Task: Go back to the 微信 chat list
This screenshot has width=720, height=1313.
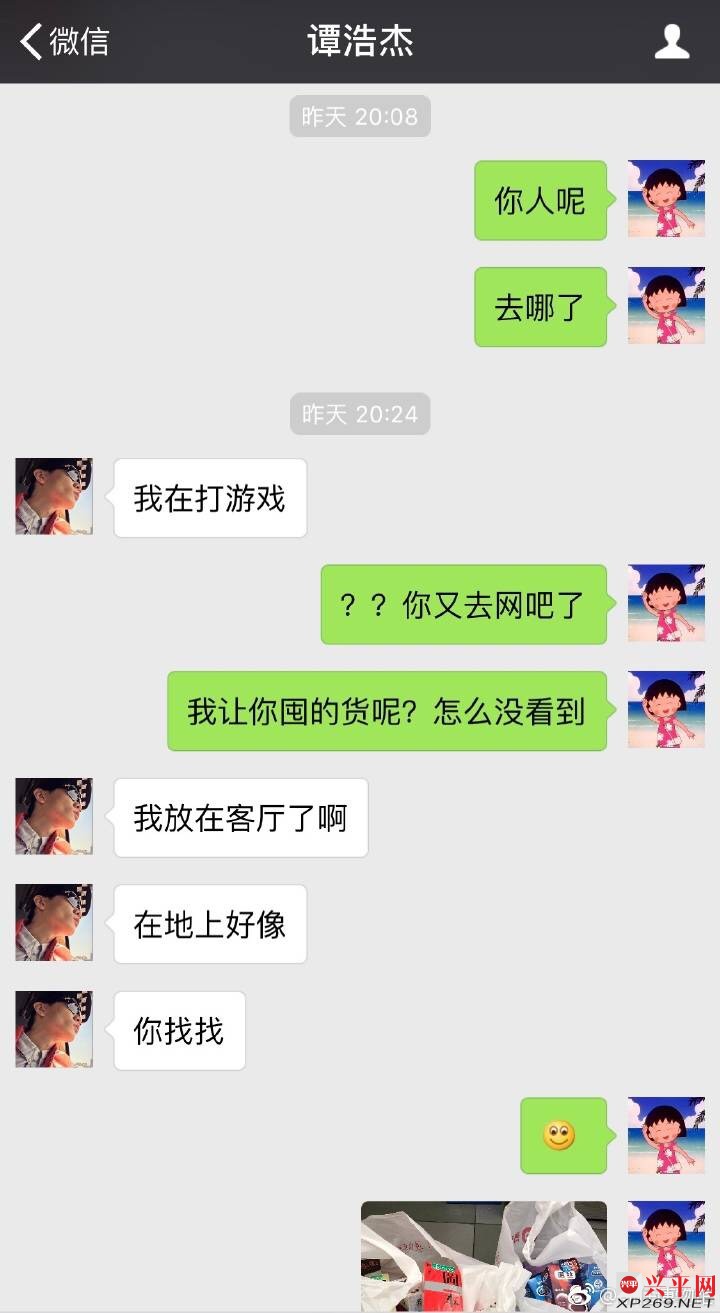Action: 64,42
